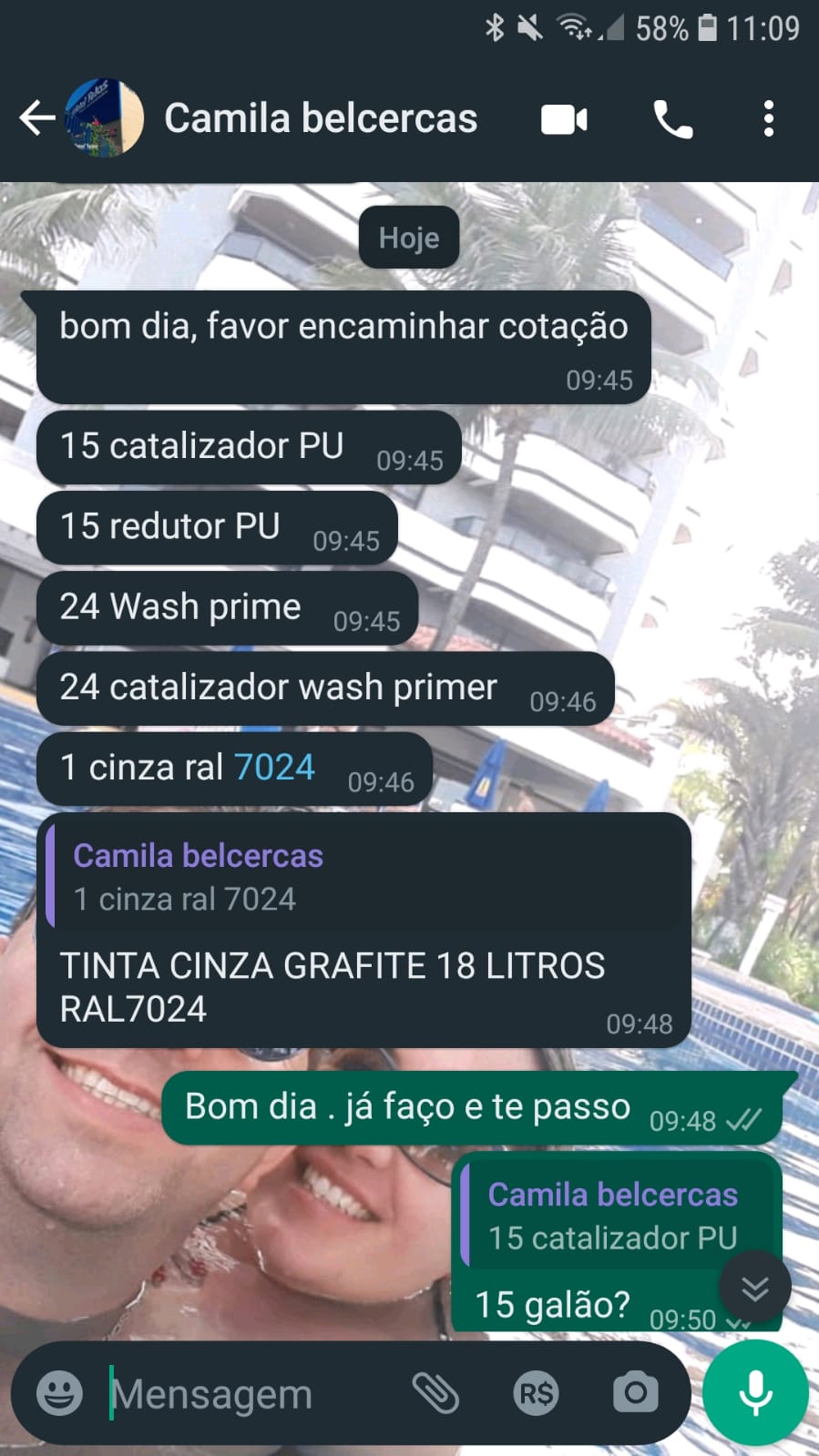Tap the quoted '15 catalizador PU' reply
This screenshot has height=1456, width=819.
616,1217
